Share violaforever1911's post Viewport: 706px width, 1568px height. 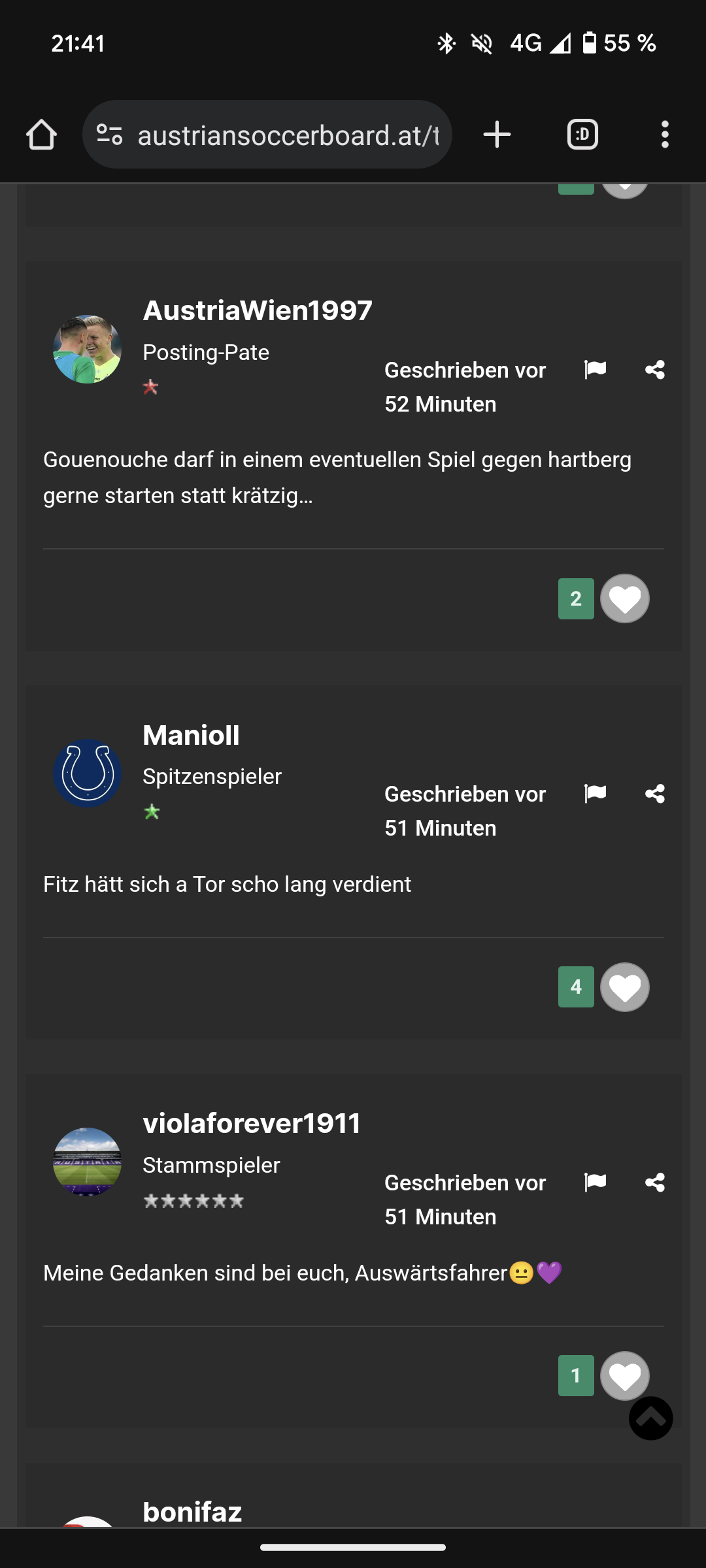click(x=655, y=1183)
